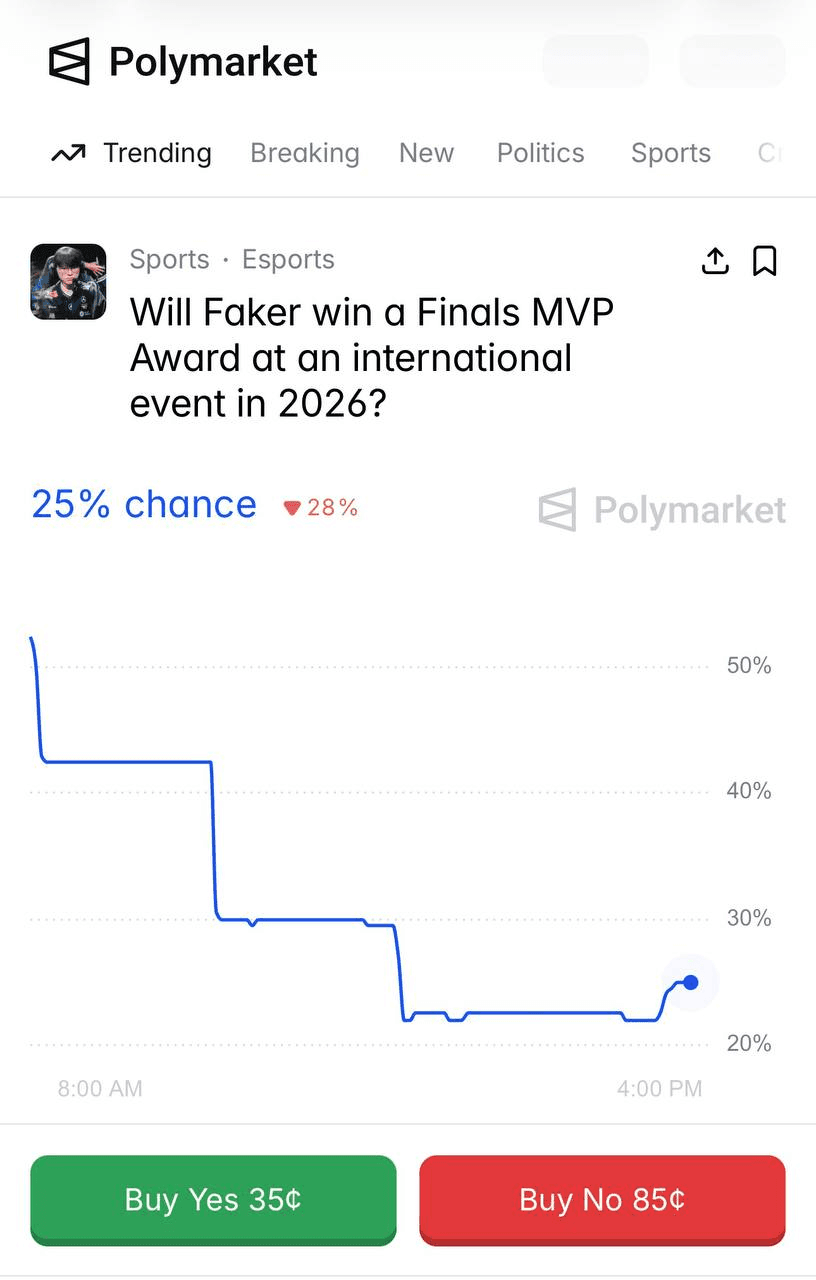Open the Esports category link

point(288,260)
